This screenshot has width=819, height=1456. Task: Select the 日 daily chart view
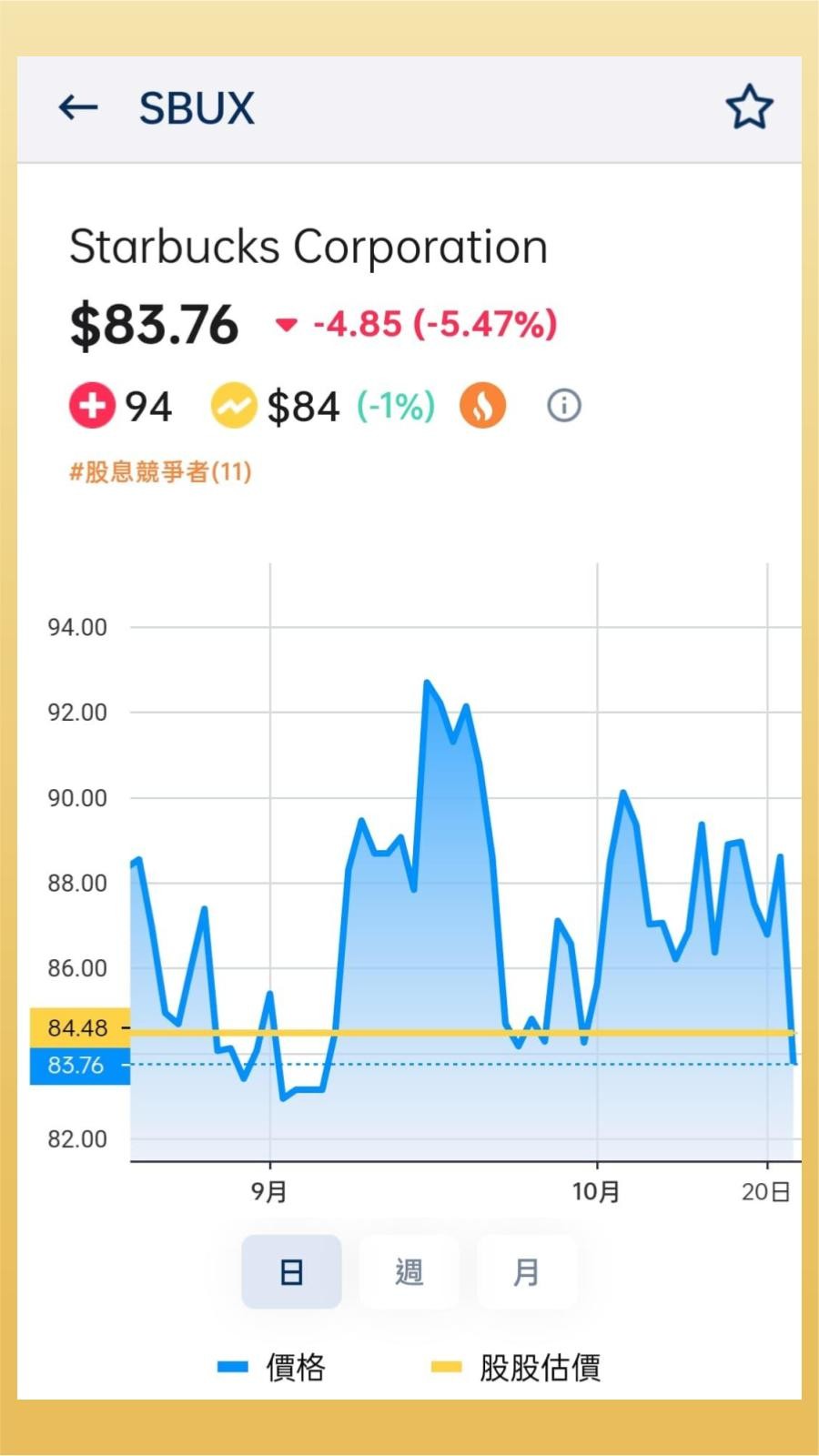(x=291, y=1271)
